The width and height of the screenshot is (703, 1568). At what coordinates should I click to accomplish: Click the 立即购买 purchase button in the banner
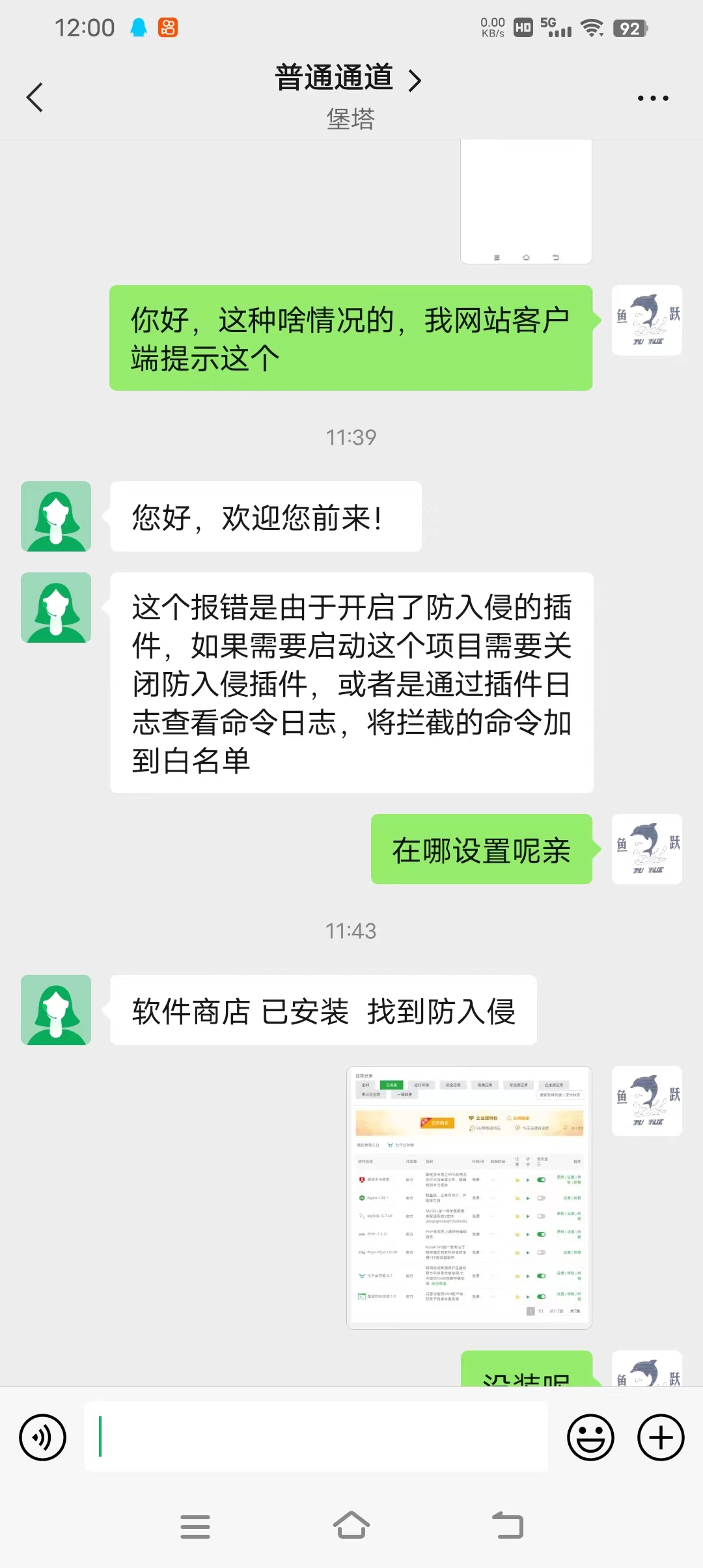[x=437, y=1123]
